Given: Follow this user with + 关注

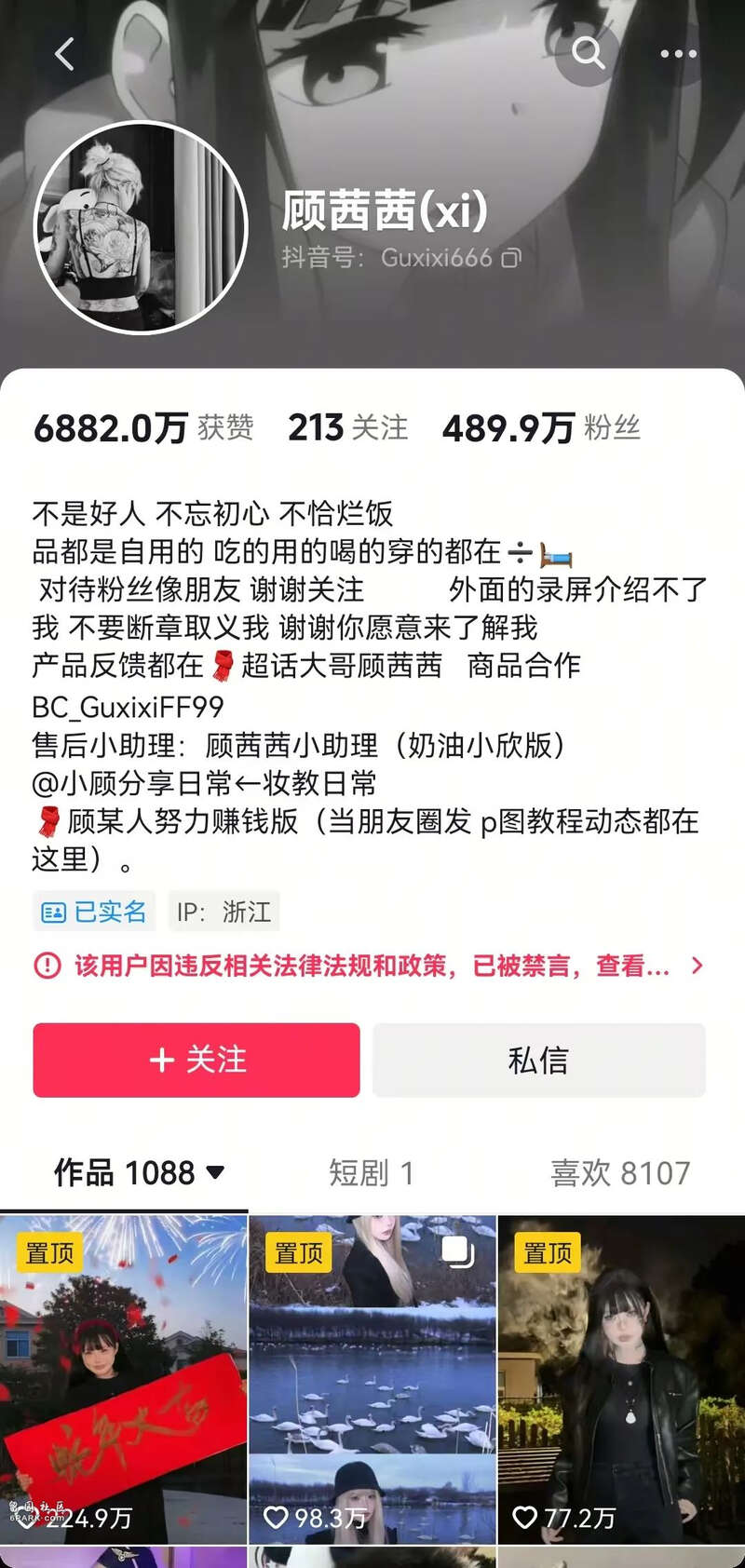Looking at the screenshot, I should pyautogui.click(x=196, y=1060).
